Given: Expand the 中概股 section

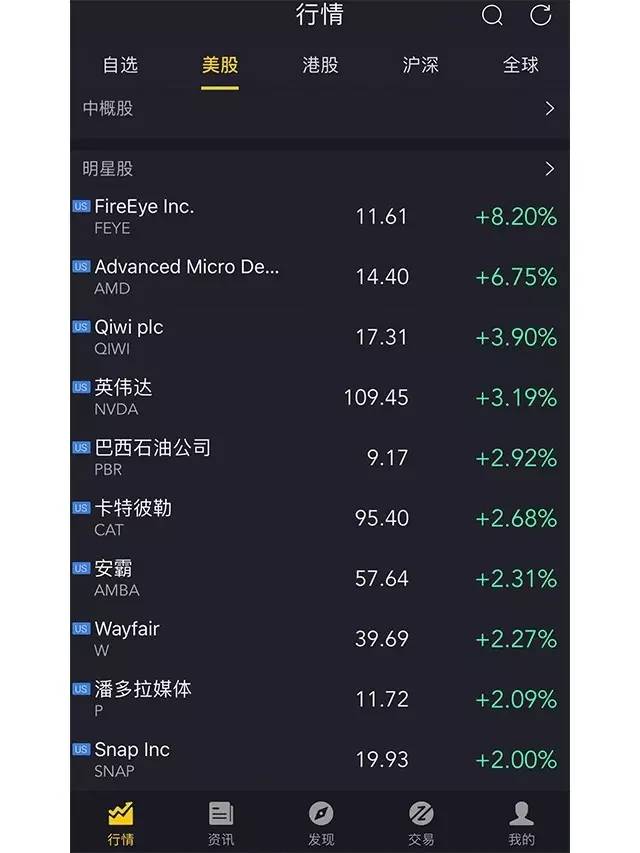Looking at the screenshot, I should point(320,109).
